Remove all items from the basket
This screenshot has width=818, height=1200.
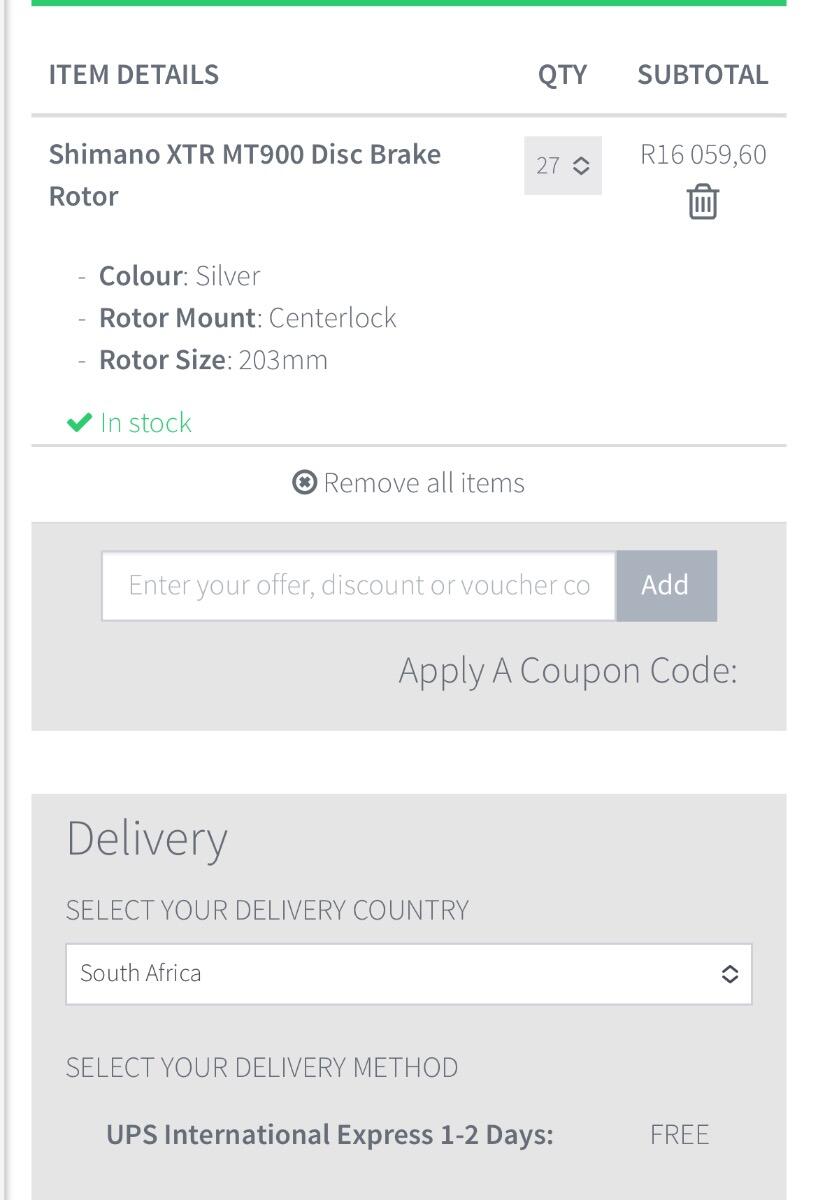pos(408,483)
